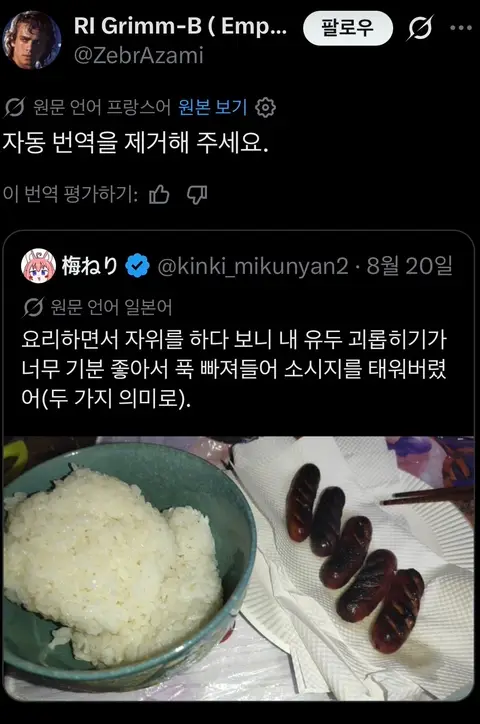Open the three-dot overflow menu

(x=461, y=28)
